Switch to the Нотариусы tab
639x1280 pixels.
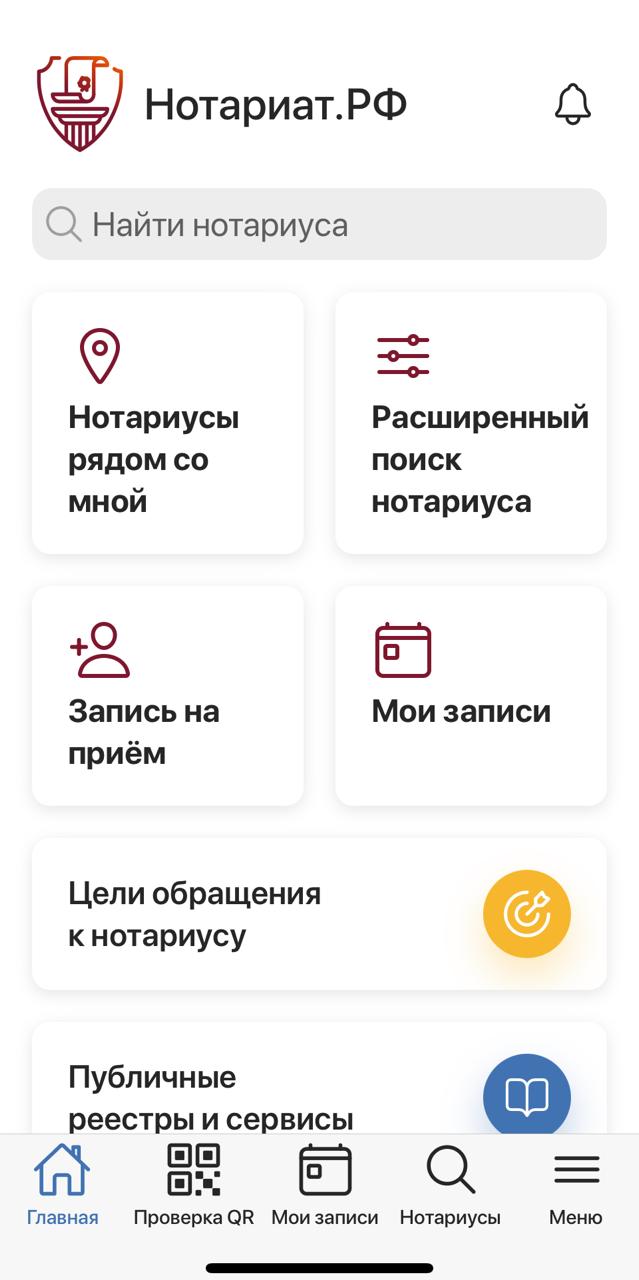[450, 1185]
